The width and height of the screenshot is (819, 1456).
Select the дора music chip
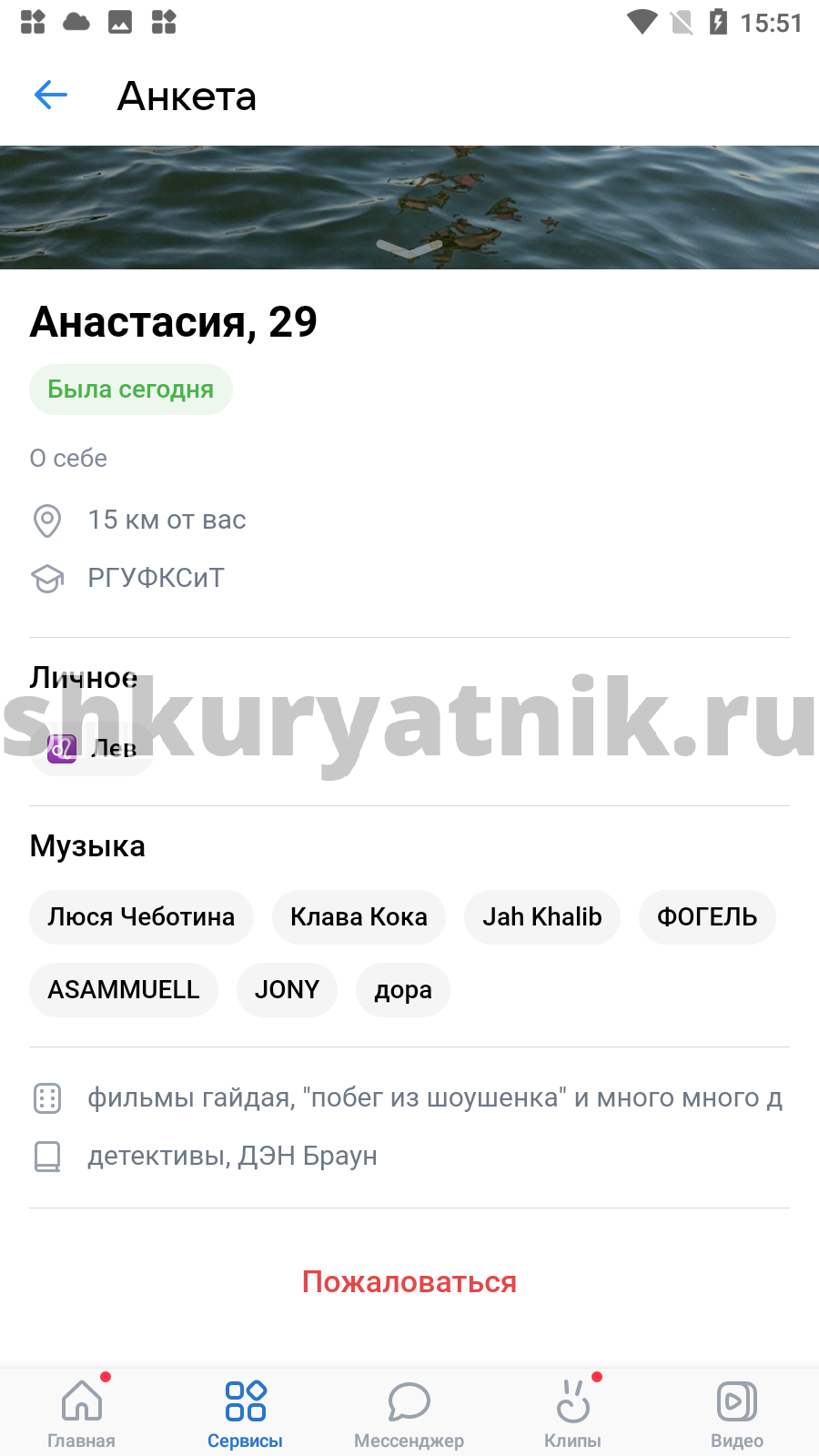tap(403, 990)
